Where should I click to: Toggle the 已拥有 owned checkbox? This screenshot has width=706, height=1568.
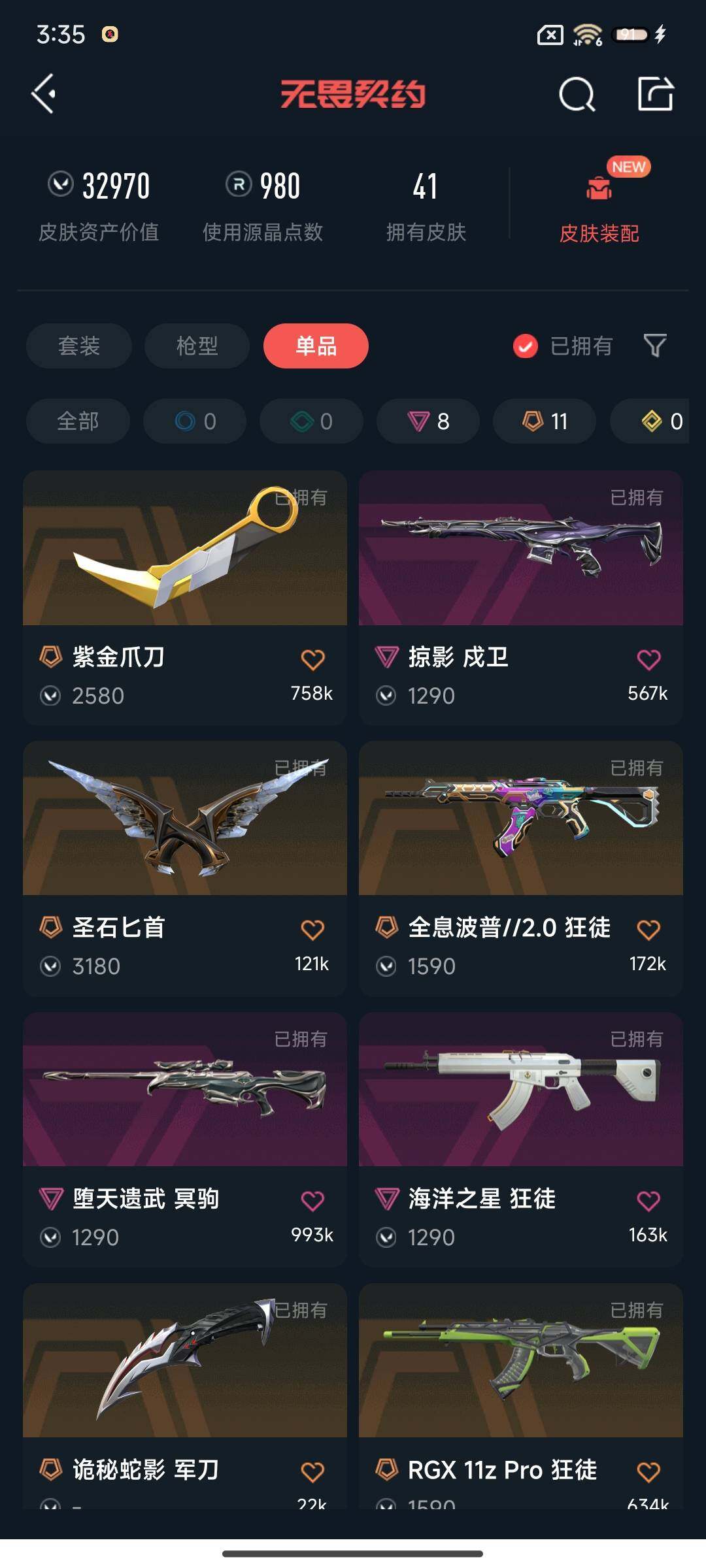[526, 346]
